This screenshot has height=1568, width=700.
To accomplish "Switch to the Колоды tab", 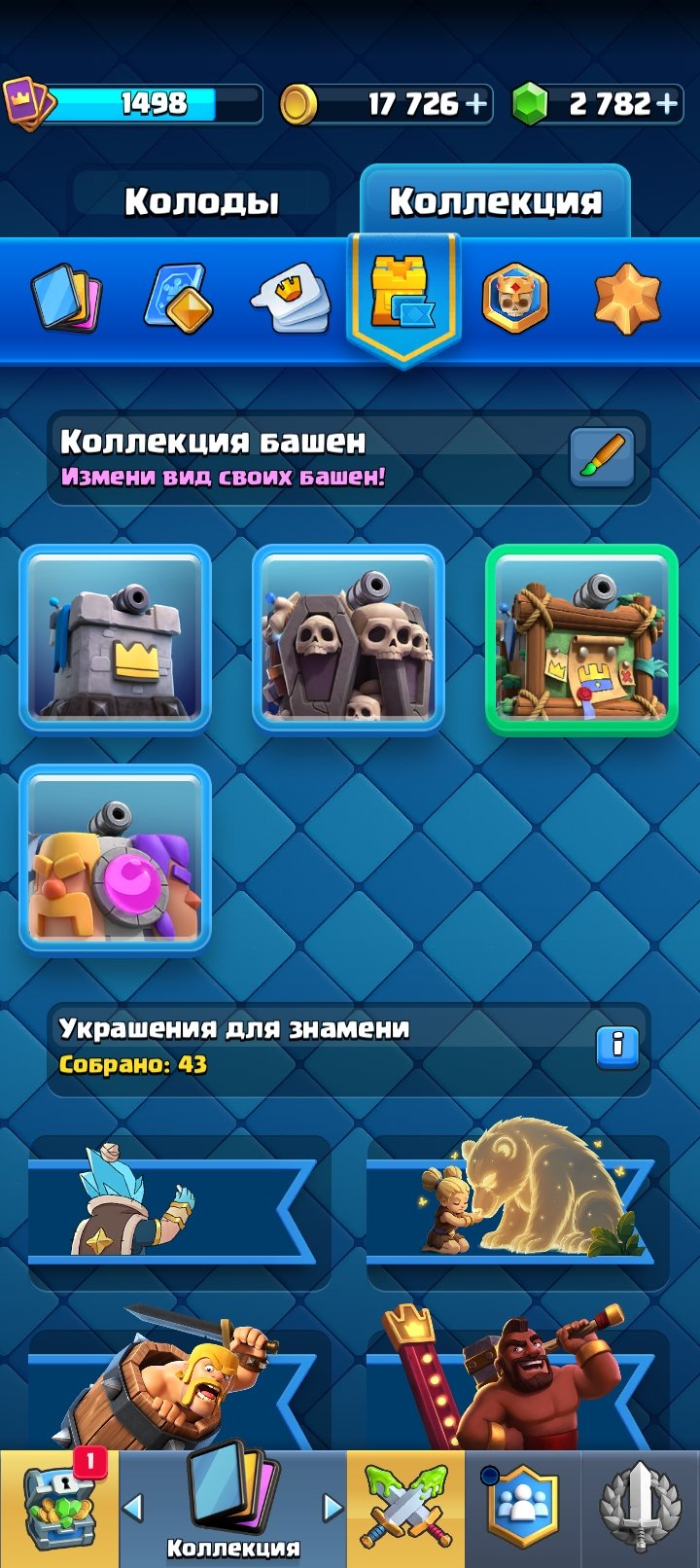I will coord(202,201).
